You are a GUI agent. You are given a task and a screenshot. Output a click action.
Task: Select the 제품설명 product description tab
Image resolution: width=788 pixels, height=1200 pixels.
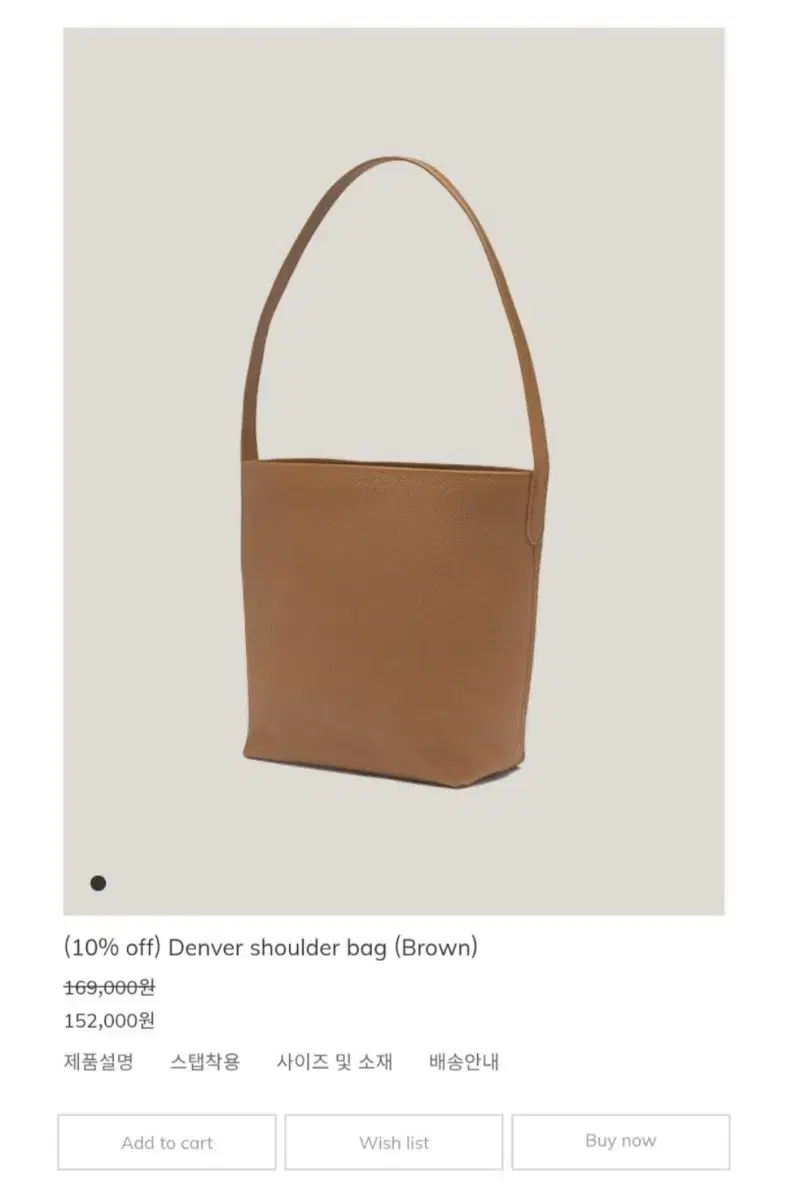click(89, 1063)
